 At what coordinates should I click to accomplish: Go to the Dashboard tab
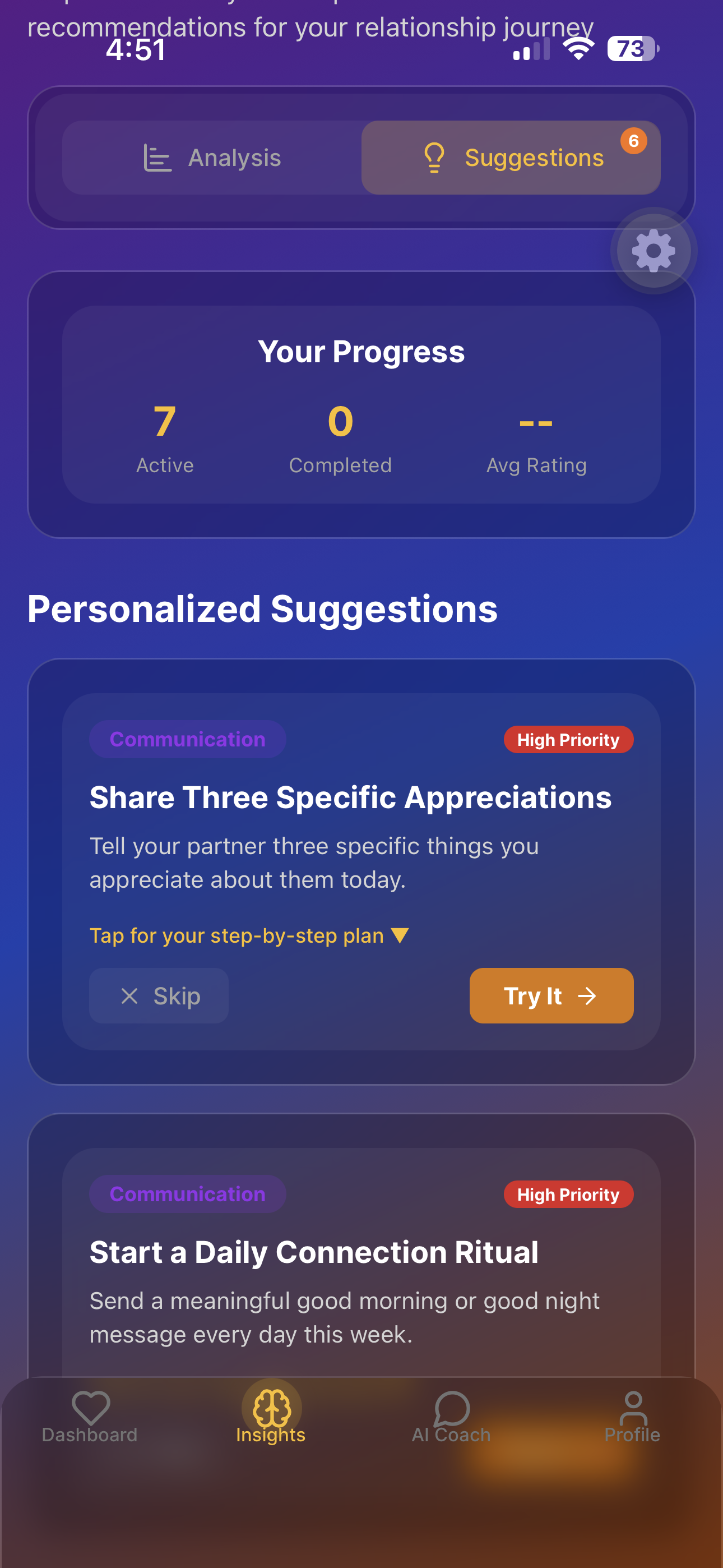[x=90, y=1417]
